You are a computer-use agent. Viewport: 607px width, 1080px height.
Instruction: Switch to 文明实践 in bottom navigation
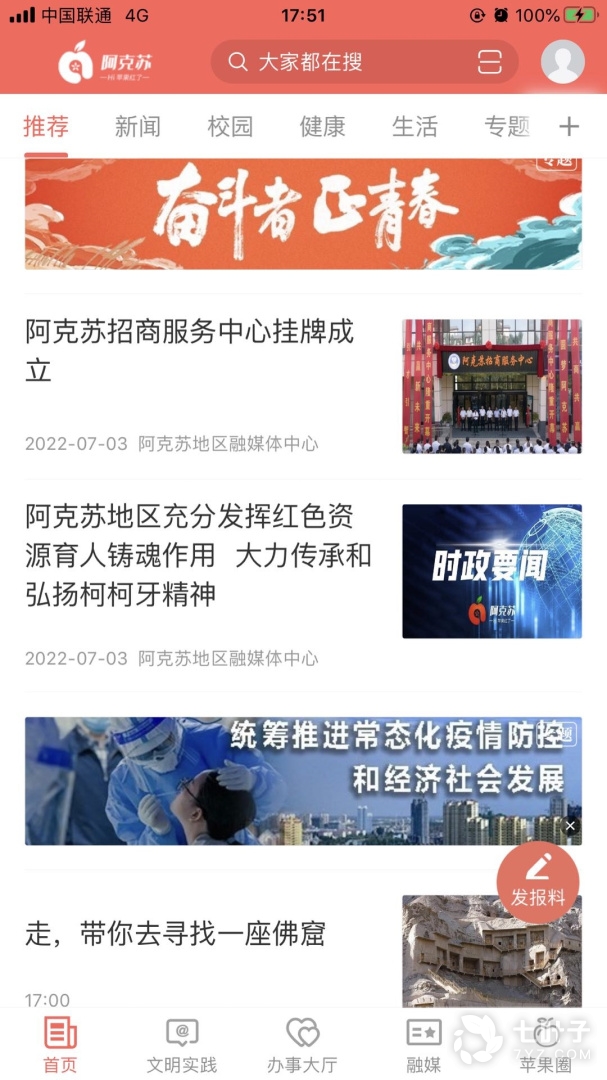click(181, 1045)
